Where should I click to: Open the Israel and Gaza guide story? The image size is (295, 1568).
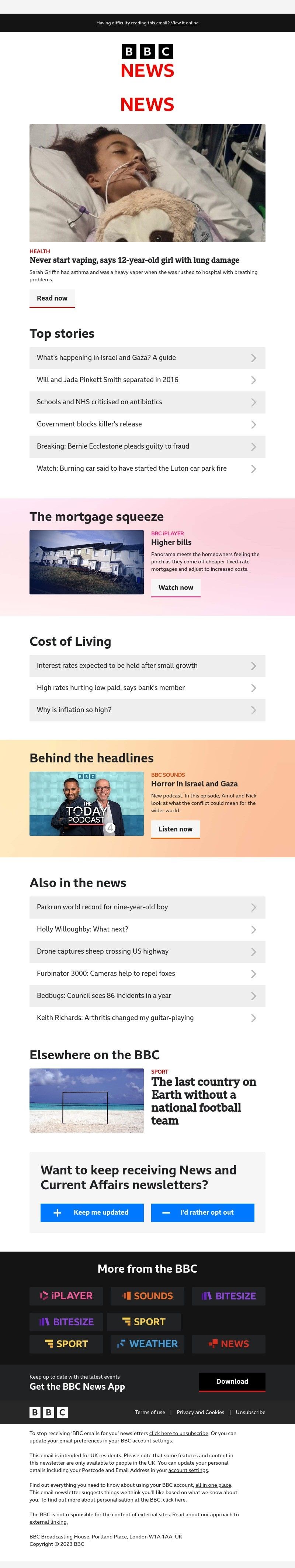coord(147,358)
